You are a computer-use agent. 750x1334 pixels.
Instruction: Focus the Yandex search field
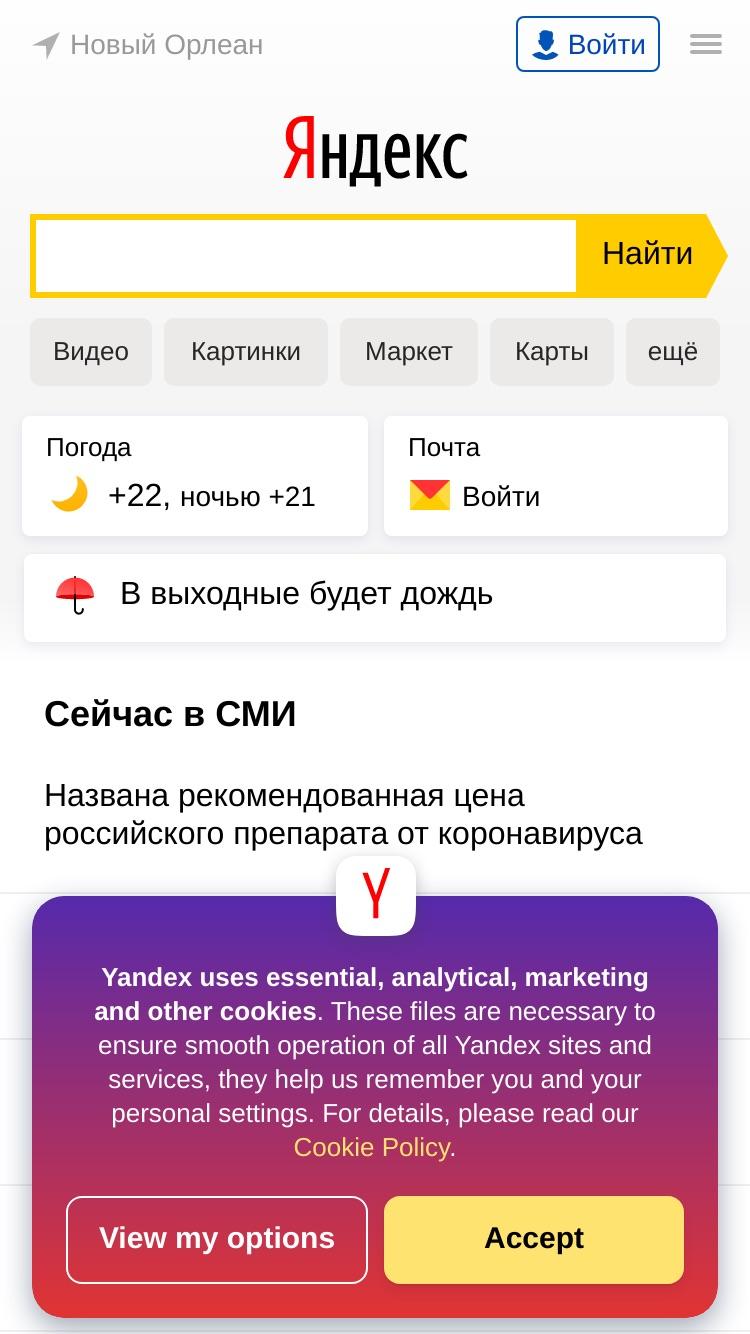[306, 256]
